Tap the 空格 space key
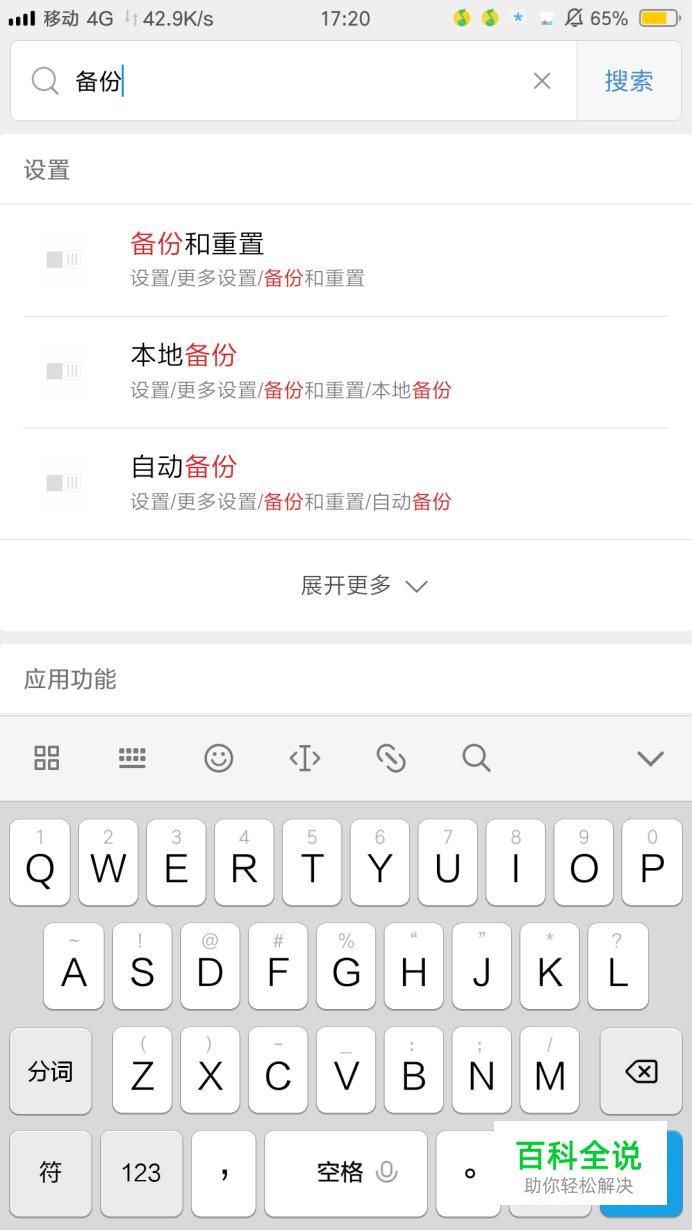Viewport: 692px width, 1230px height. tap(345, 1172)
